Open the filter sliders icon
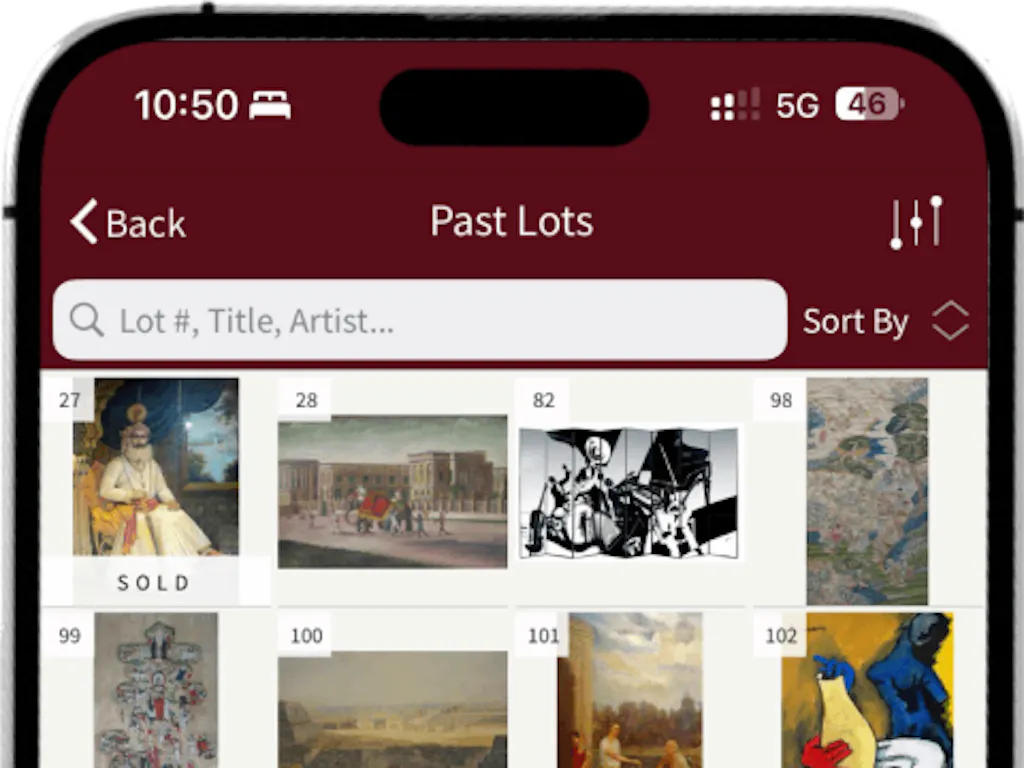 (x=916, y=222)
